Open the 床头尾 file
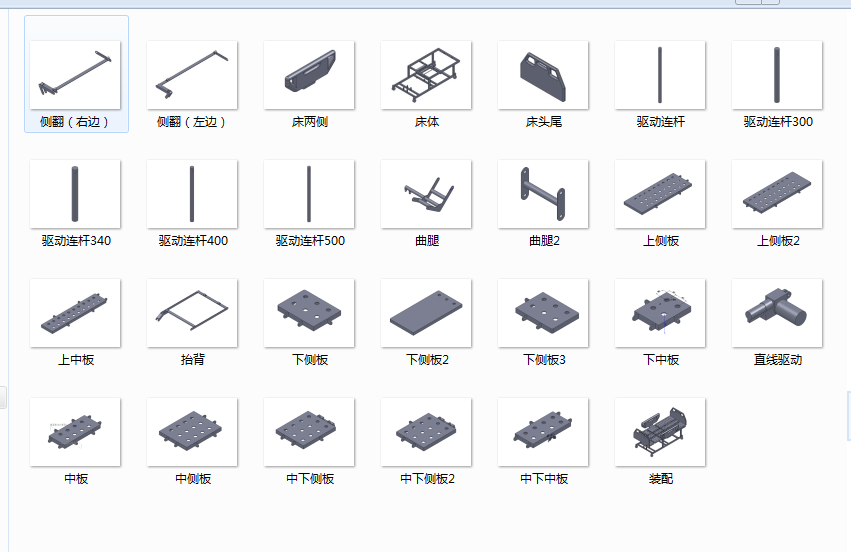Viewport: 851px width, 552px height. 543,75
